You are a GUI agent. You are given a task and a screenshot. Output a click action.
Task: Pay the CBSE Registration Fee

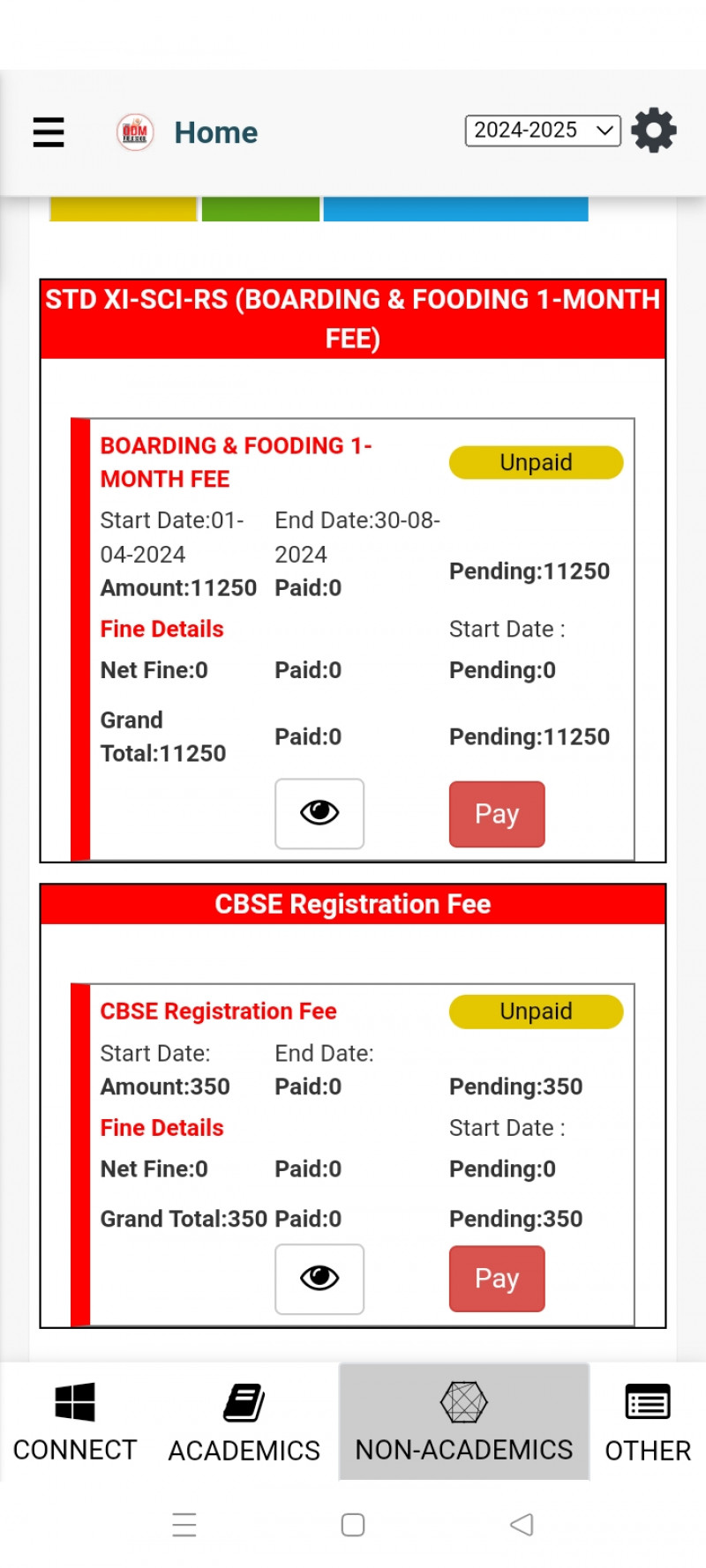point(497,1279)
